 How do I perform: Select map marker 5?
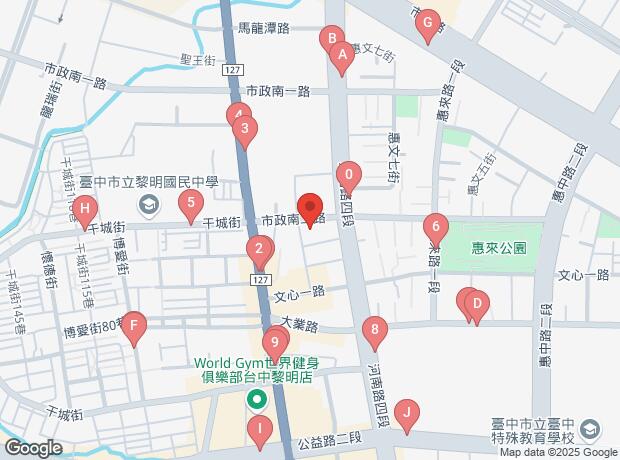click(190, 205)
